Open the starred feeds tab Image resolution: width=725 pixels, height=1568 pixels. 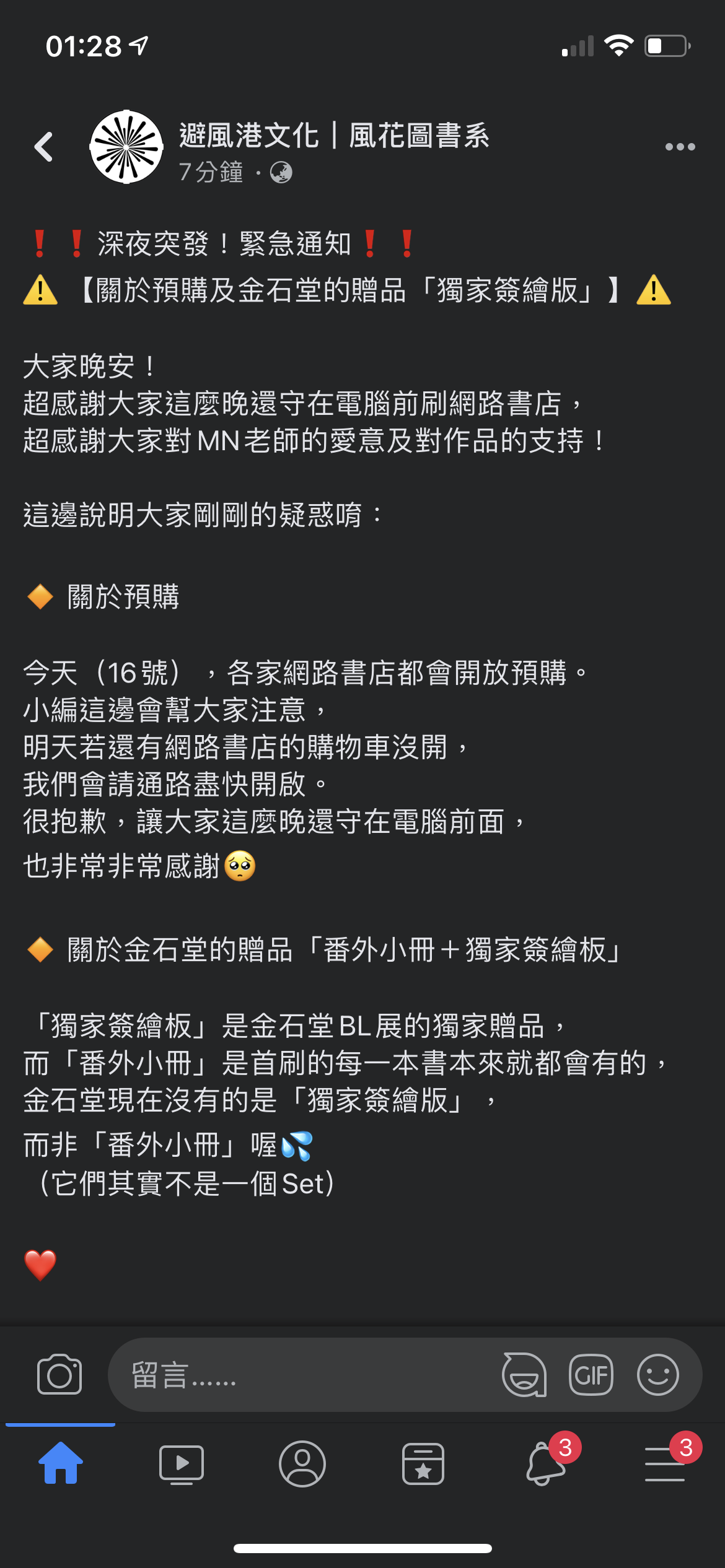(423, 1464)
